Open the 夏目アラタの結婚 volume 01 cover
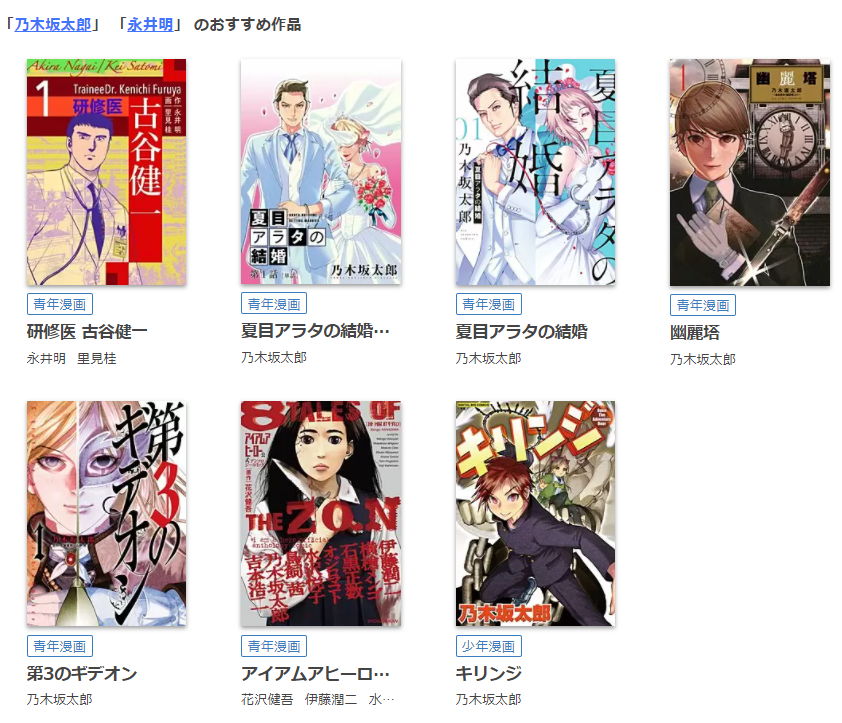The width and height of the screenshot is (842, 723). (535, 172)
